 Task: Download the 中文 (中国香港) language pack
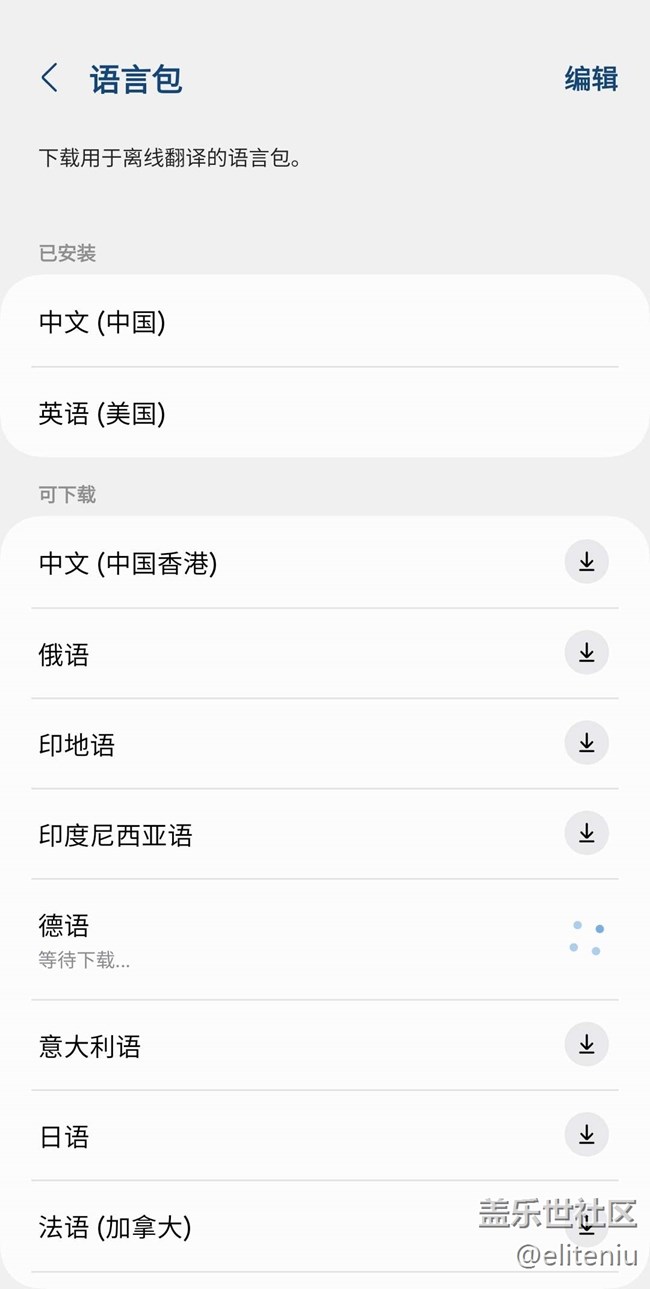coord(586,562)
